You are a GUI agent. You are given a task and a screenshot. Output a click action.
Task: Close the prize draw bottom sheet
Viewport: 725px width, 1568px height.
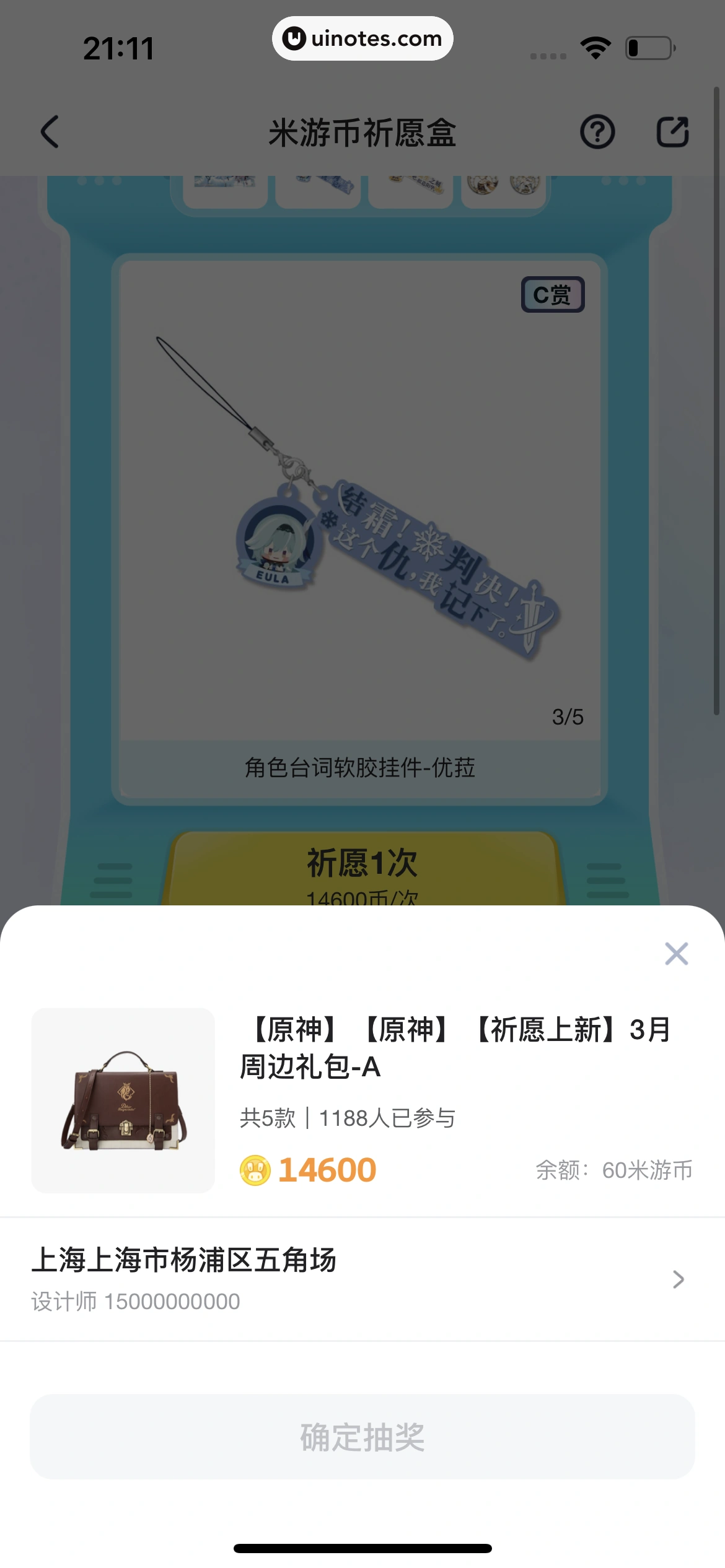pos(676,954)
